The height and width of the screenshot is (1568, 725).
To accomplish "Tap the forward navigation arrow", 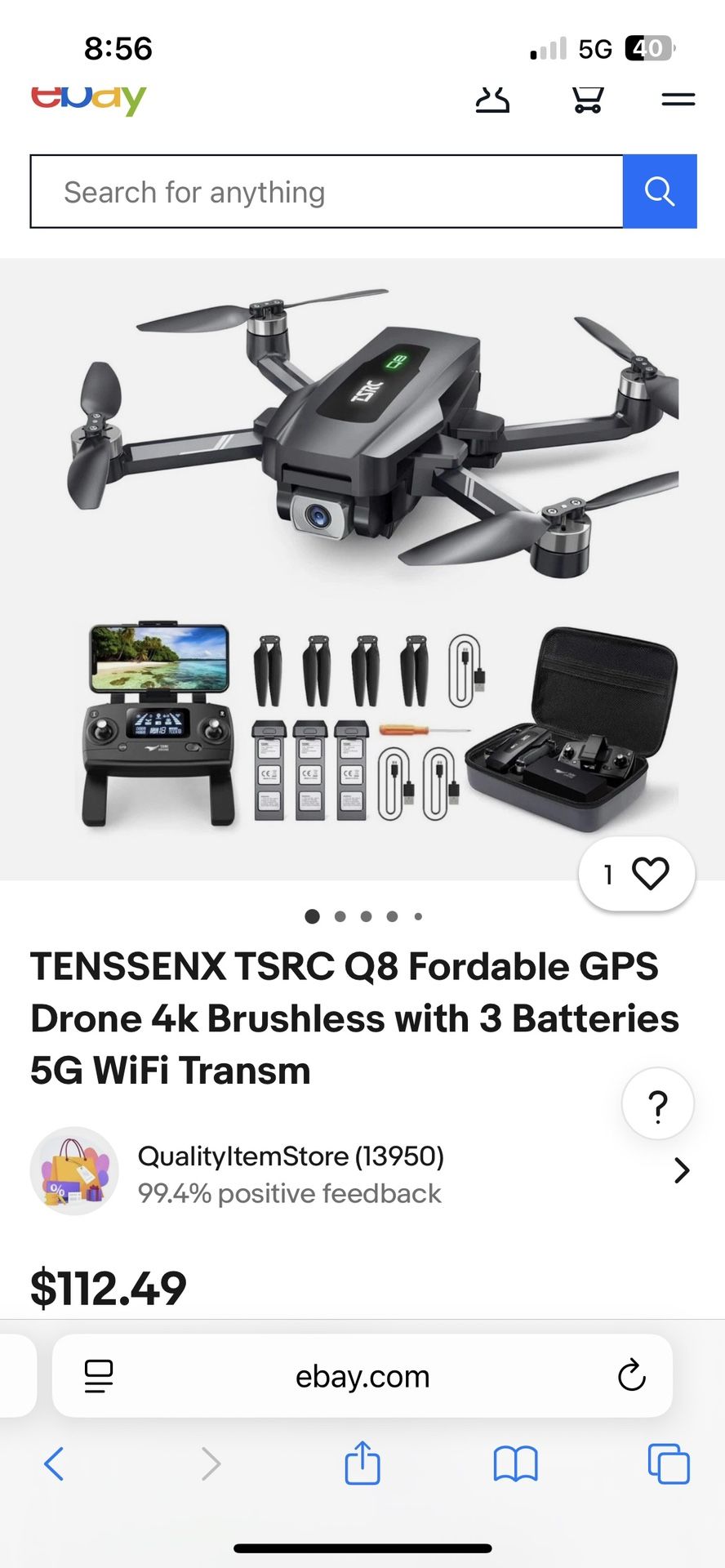I will click(x=211, y=1464).
